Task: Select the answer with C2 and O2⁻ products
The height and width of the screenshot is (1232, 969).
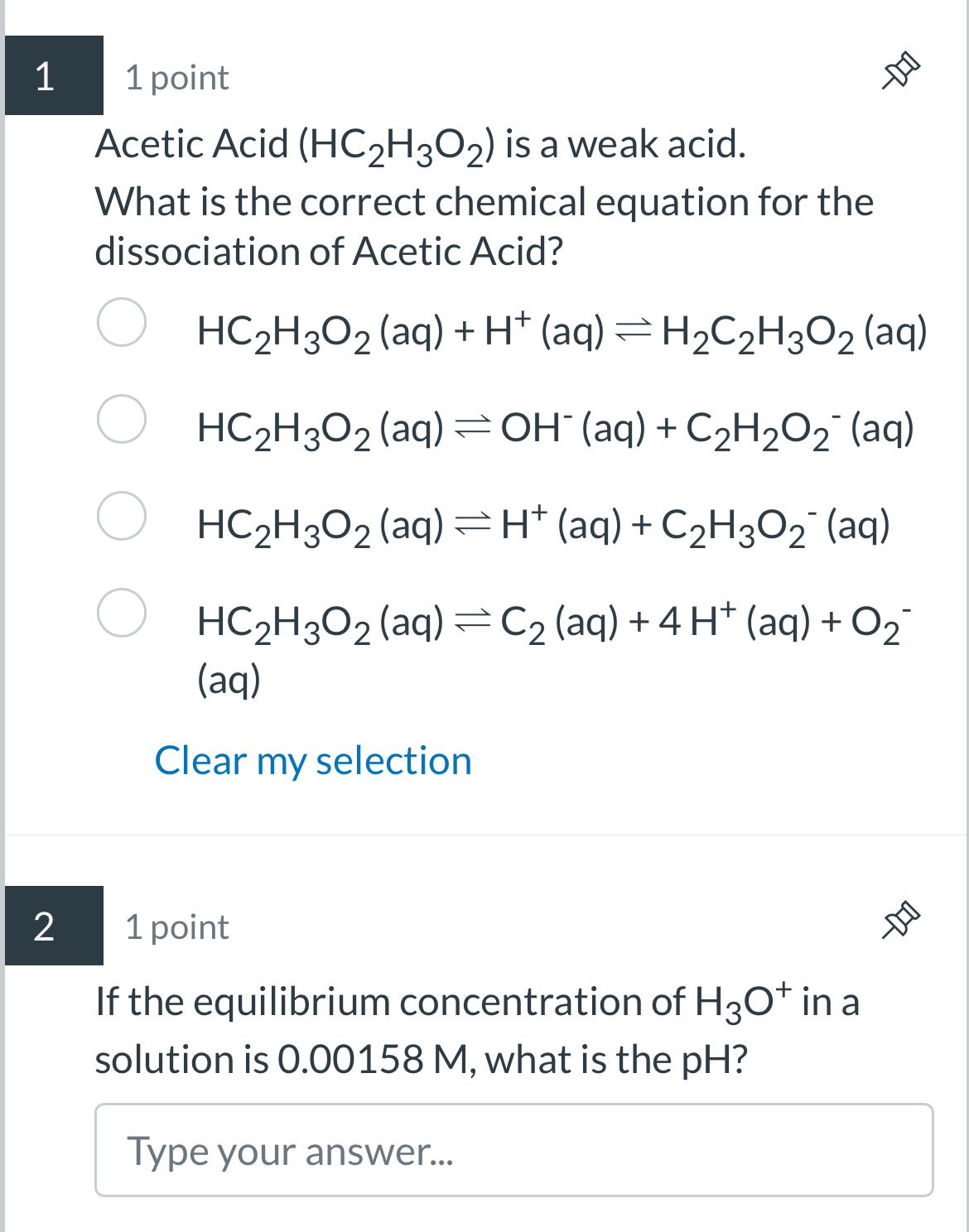Action: point(123,614)
